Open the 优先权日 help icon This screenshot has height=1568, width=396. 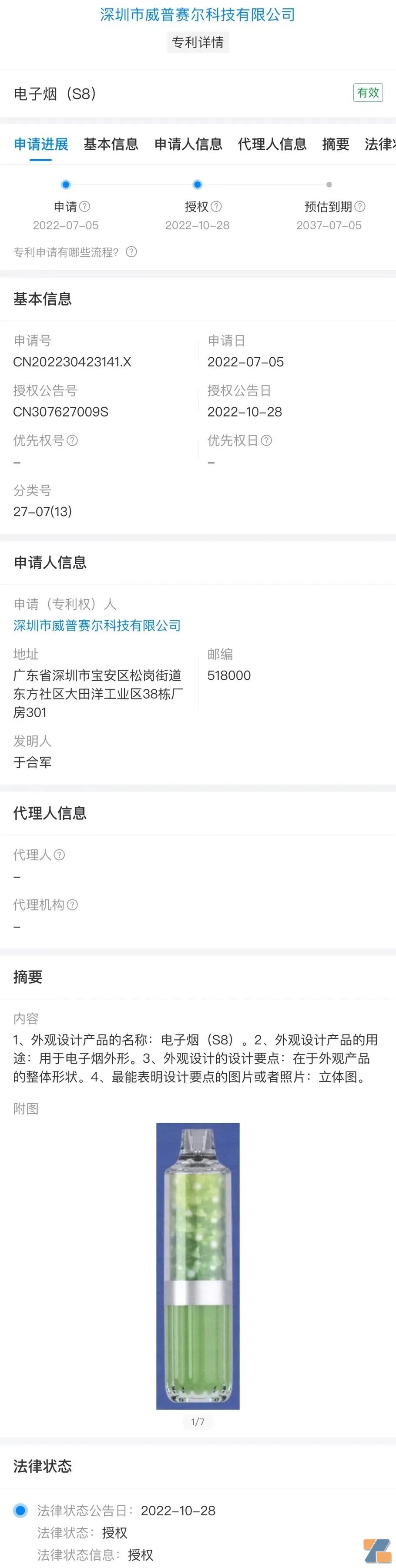(x=266, y=440)
